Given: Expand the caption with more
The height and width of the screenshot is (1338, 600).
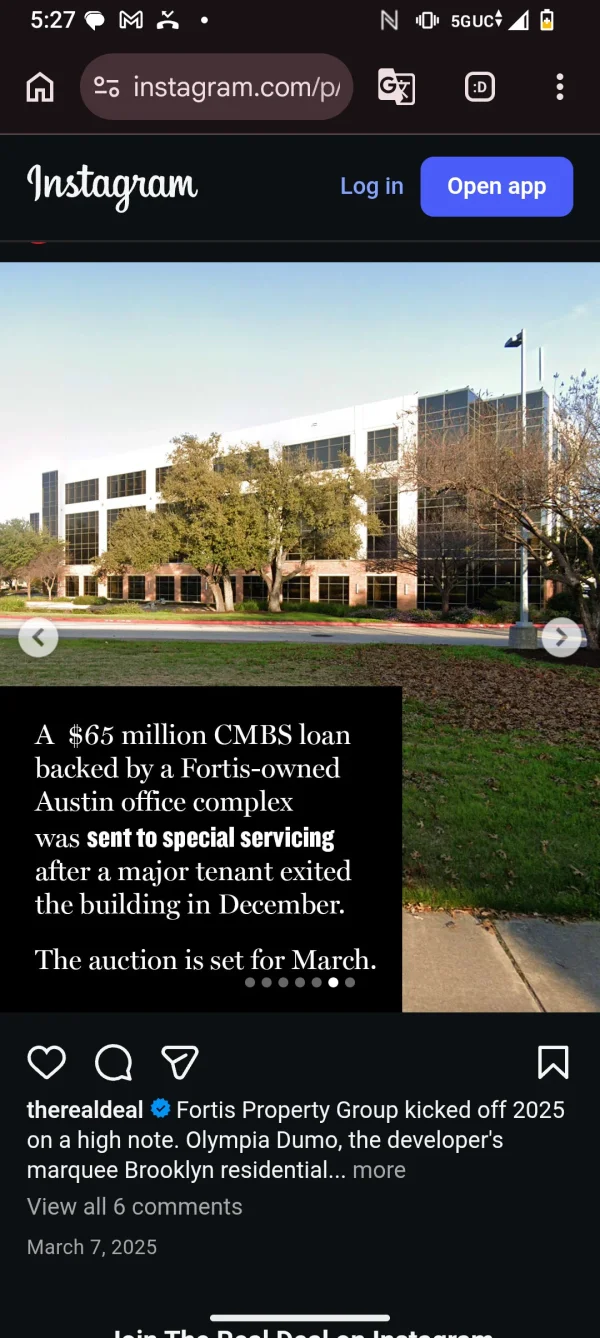Looking at the screenshot, I should point(379,1170).
